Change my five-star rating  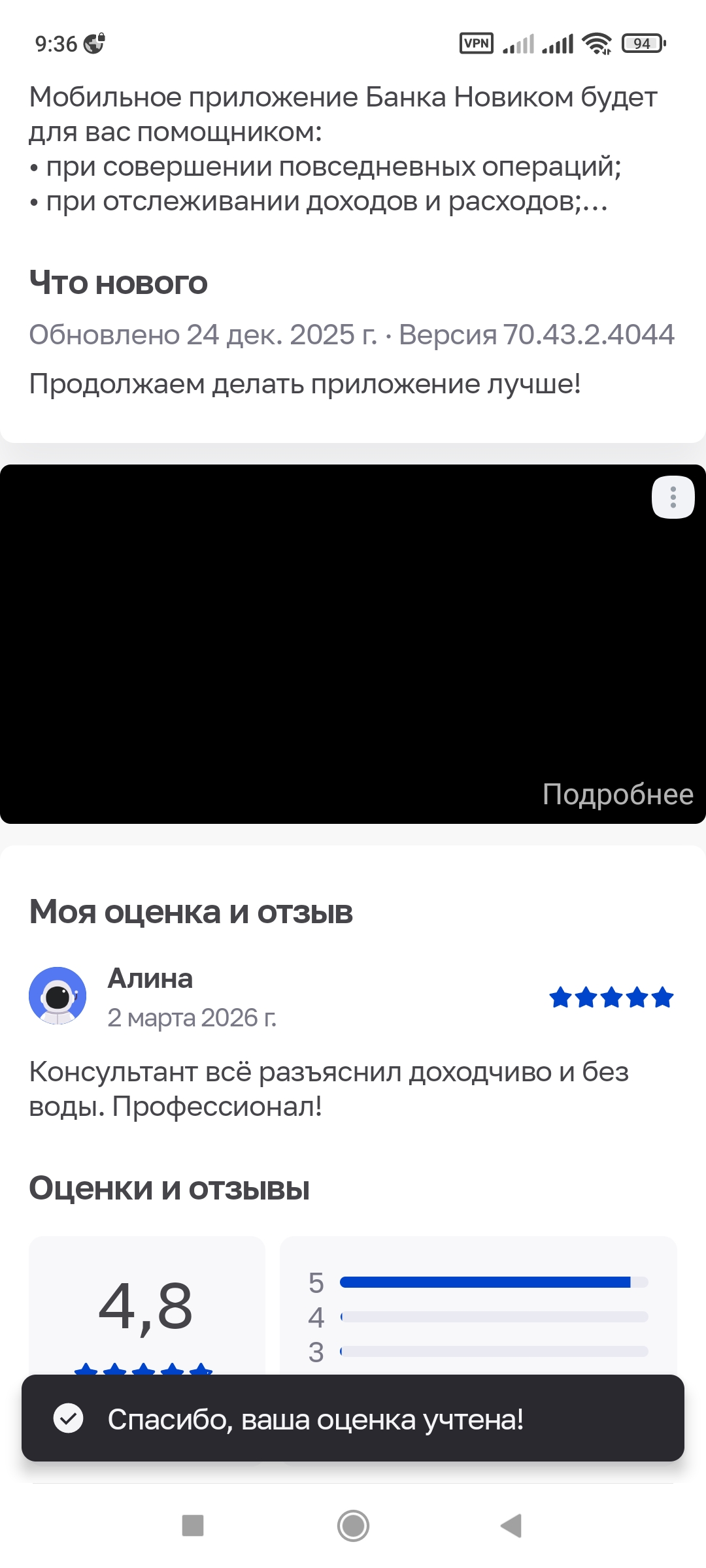click(611, 998)
